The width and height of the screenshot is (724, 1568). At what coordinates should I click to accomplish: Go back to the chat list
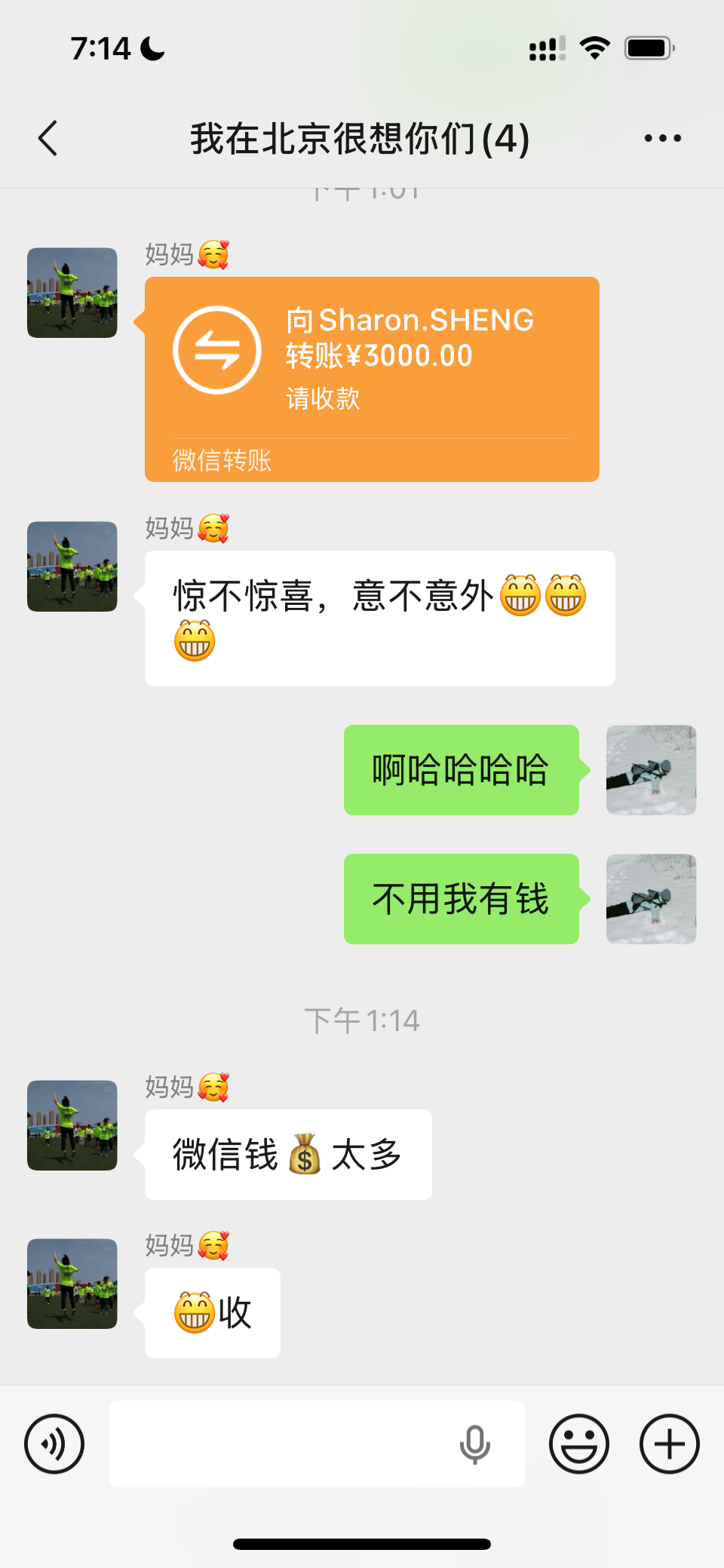[x=48, y=139]
